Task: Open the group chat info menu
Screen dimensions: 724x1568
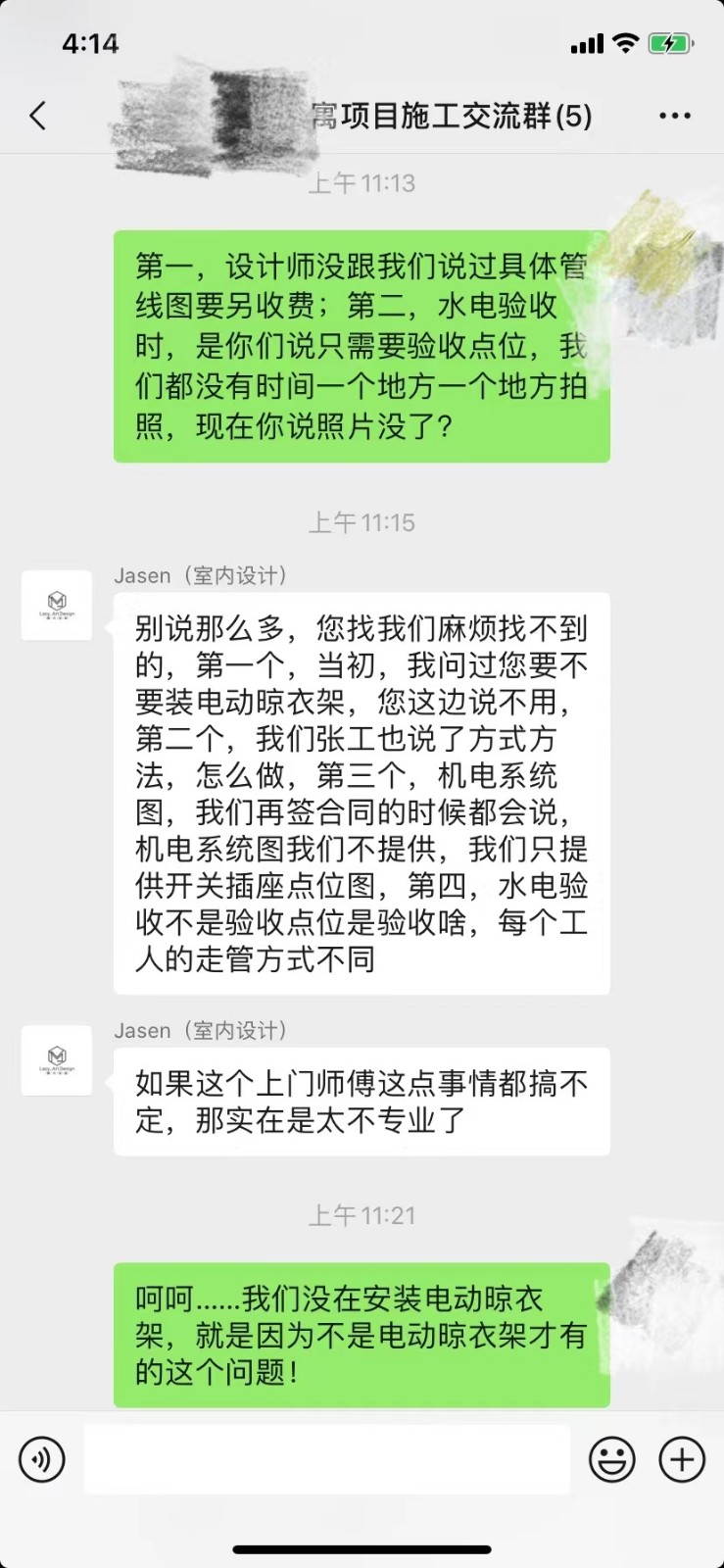Action: click(x=674, y=117)
